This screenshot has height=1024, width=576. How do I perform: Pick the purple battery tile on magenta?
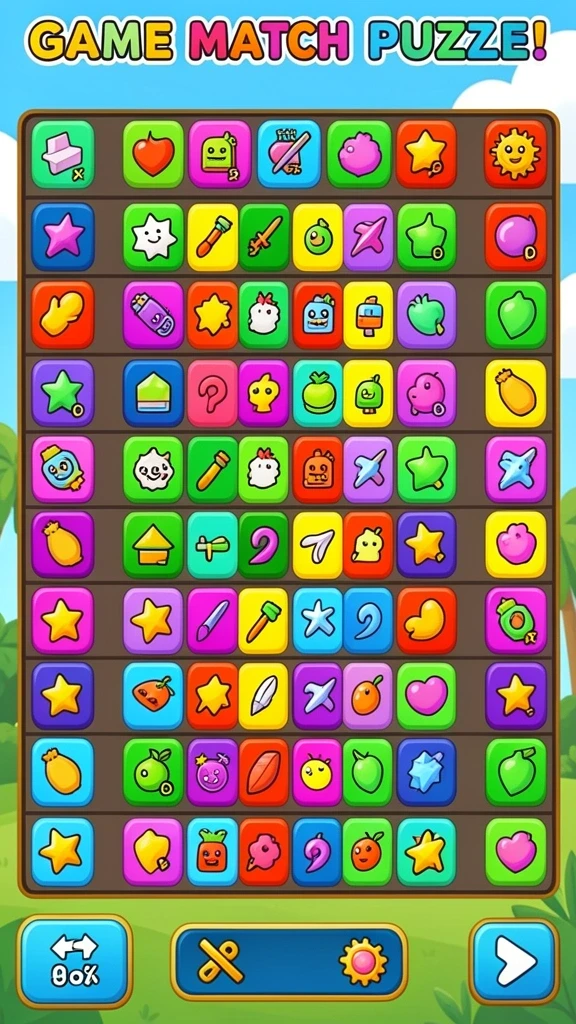(x=153, y=315)
